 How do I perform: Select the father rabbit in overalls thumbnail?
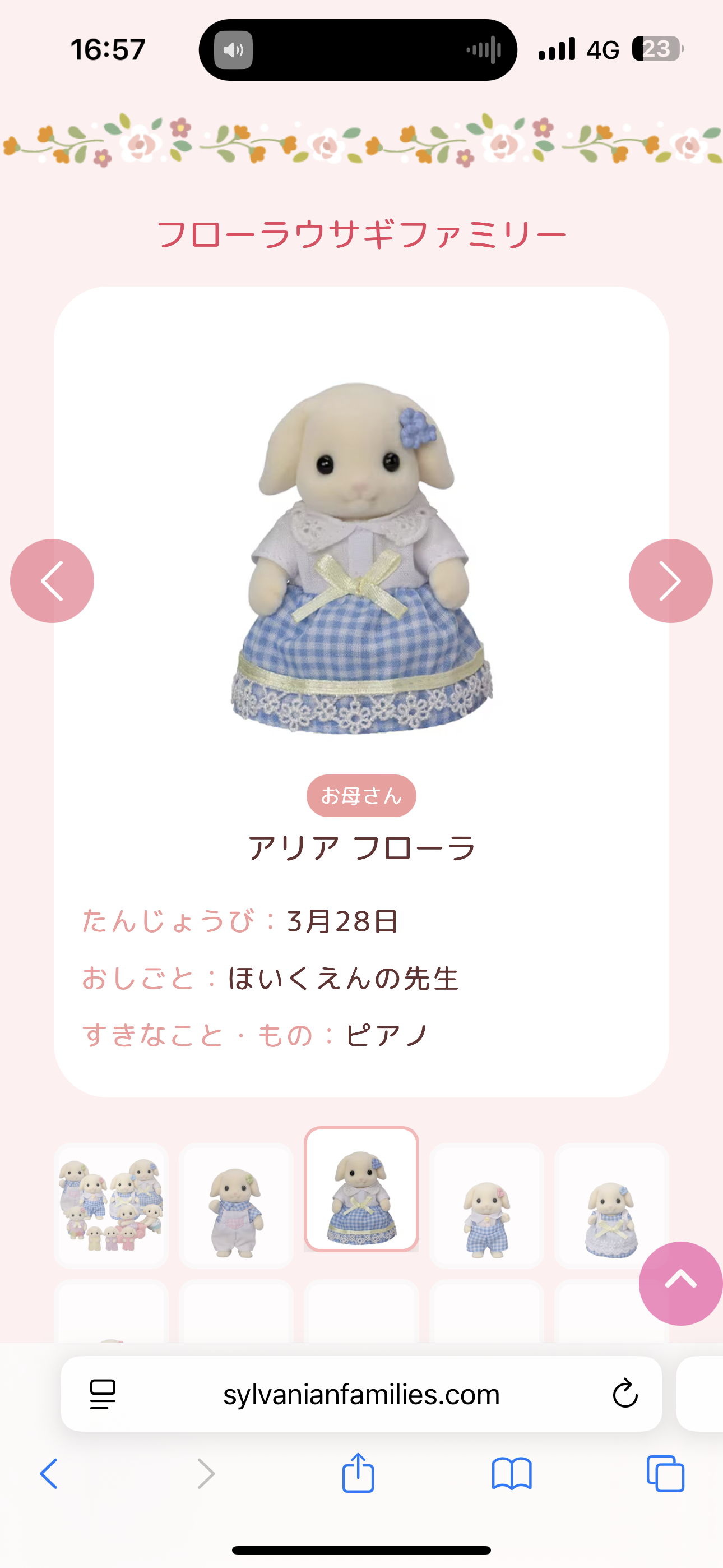tap(236, 1205)
